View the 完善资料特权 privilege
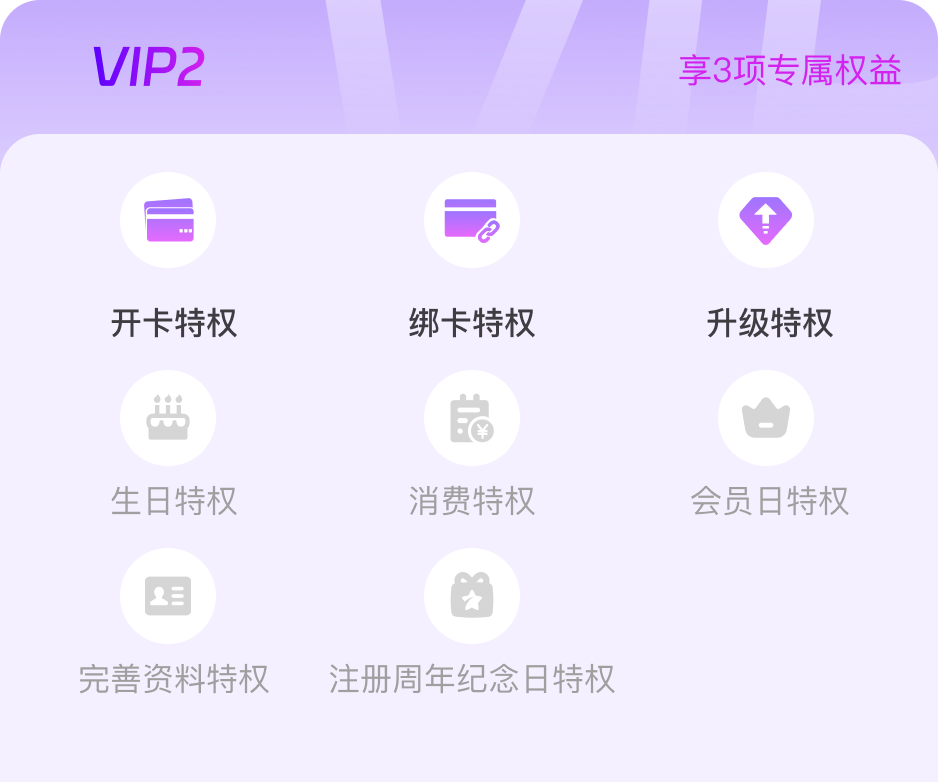The height and width of the screenshot is (782, 938). point(168,596)
